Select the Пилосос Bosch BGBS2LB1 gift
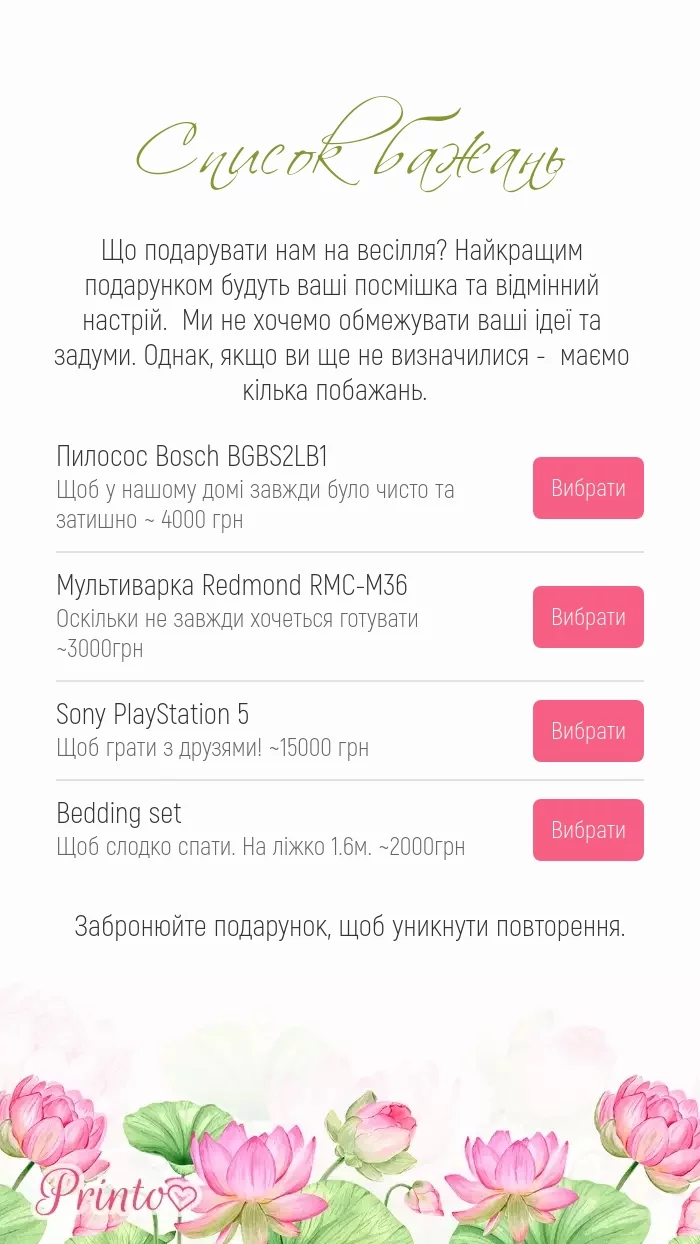Screen dimensions: 700x1244 coord(588,488)
